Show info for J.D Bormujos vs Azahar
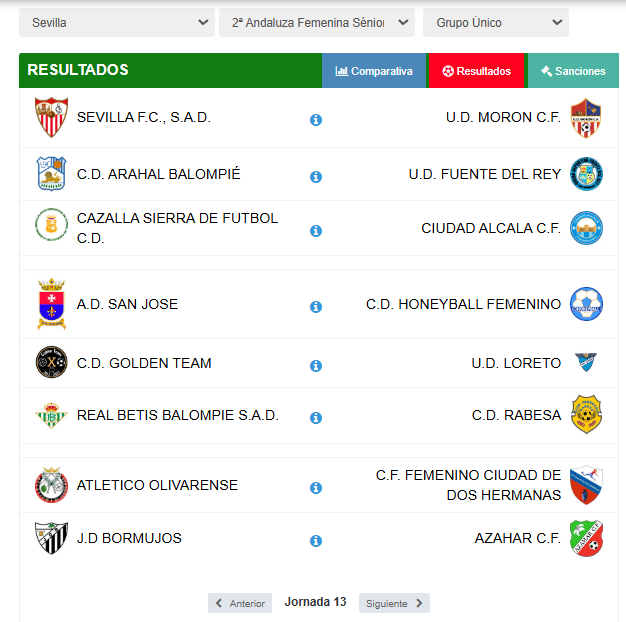The height and width of the screenshot is (622, 626). (x=316, y=541)
